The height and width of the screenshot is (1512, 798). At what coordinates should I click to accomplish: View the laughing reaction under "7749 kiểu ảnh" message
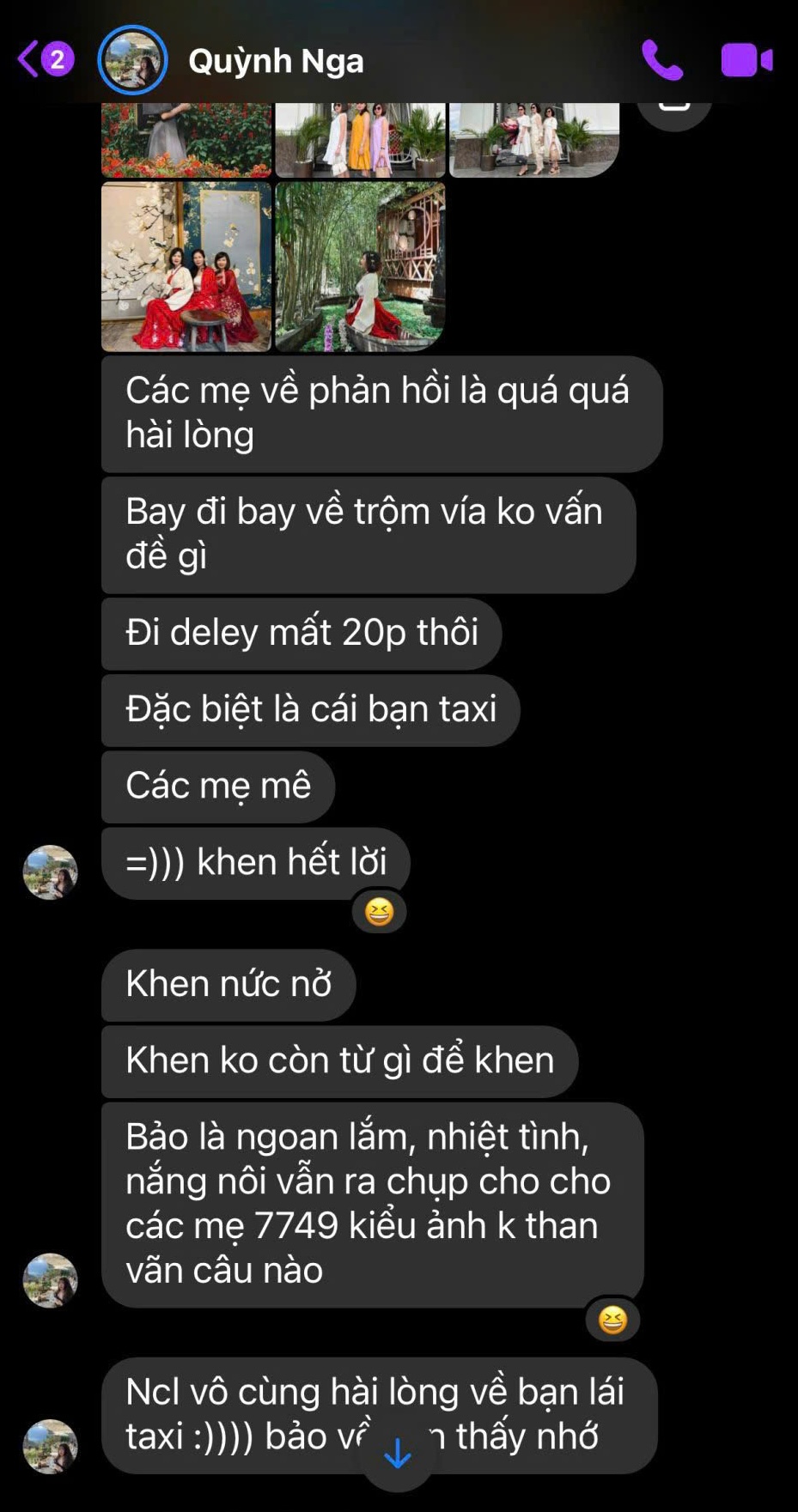(x=612, y=1319)
